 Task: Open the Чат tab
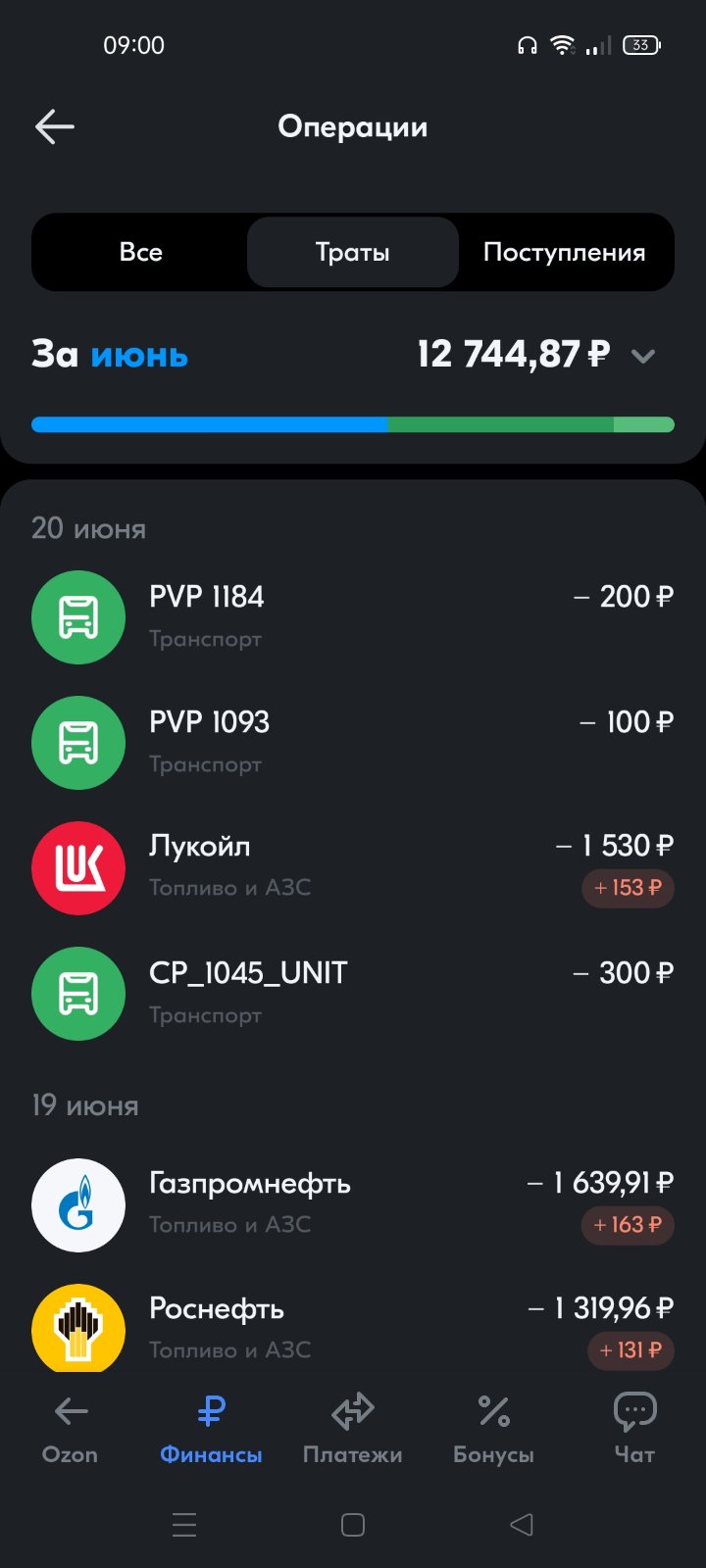pyautogui.click(x=634, y=1429)
